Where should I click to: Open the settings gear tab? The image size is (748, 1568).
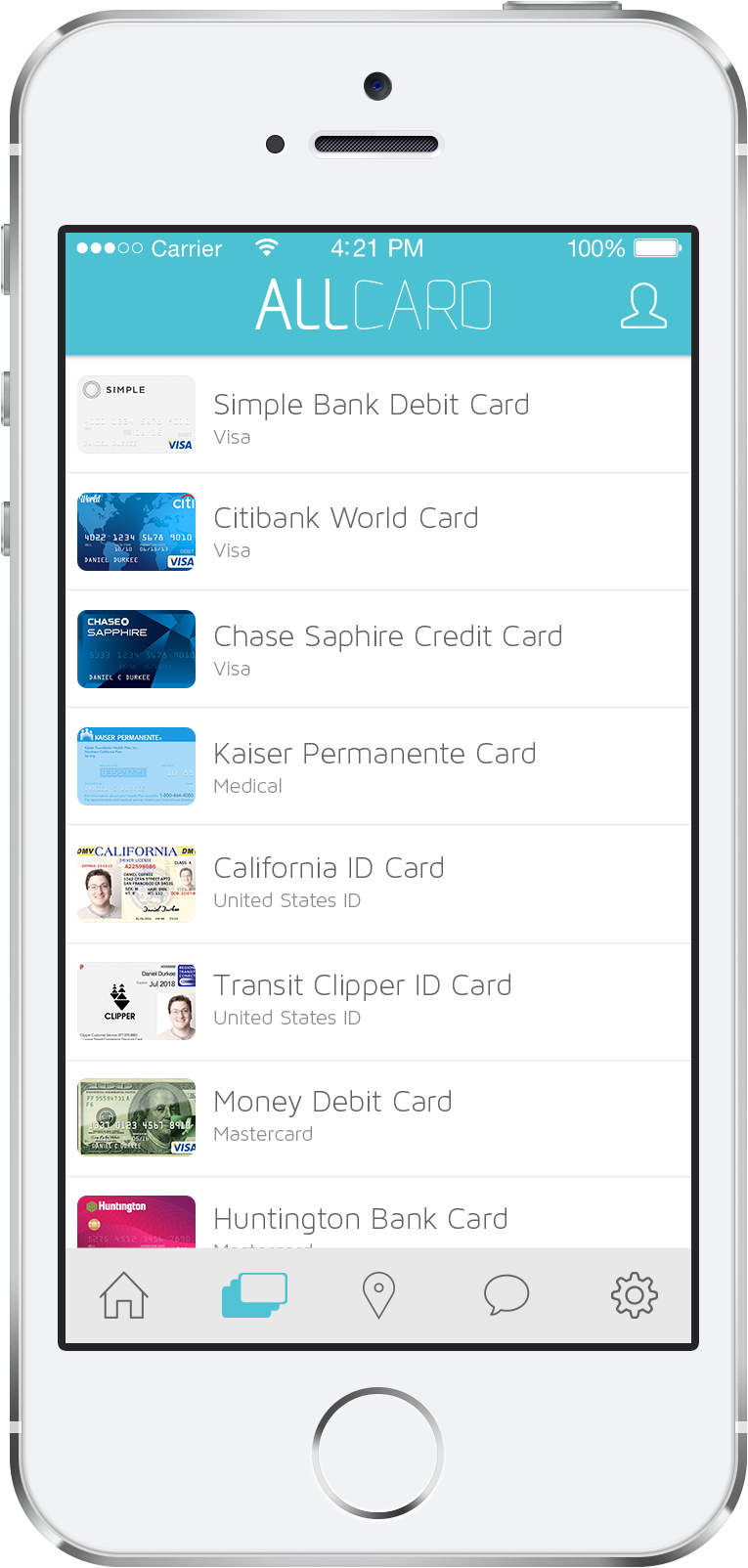tap(634, 1295)
